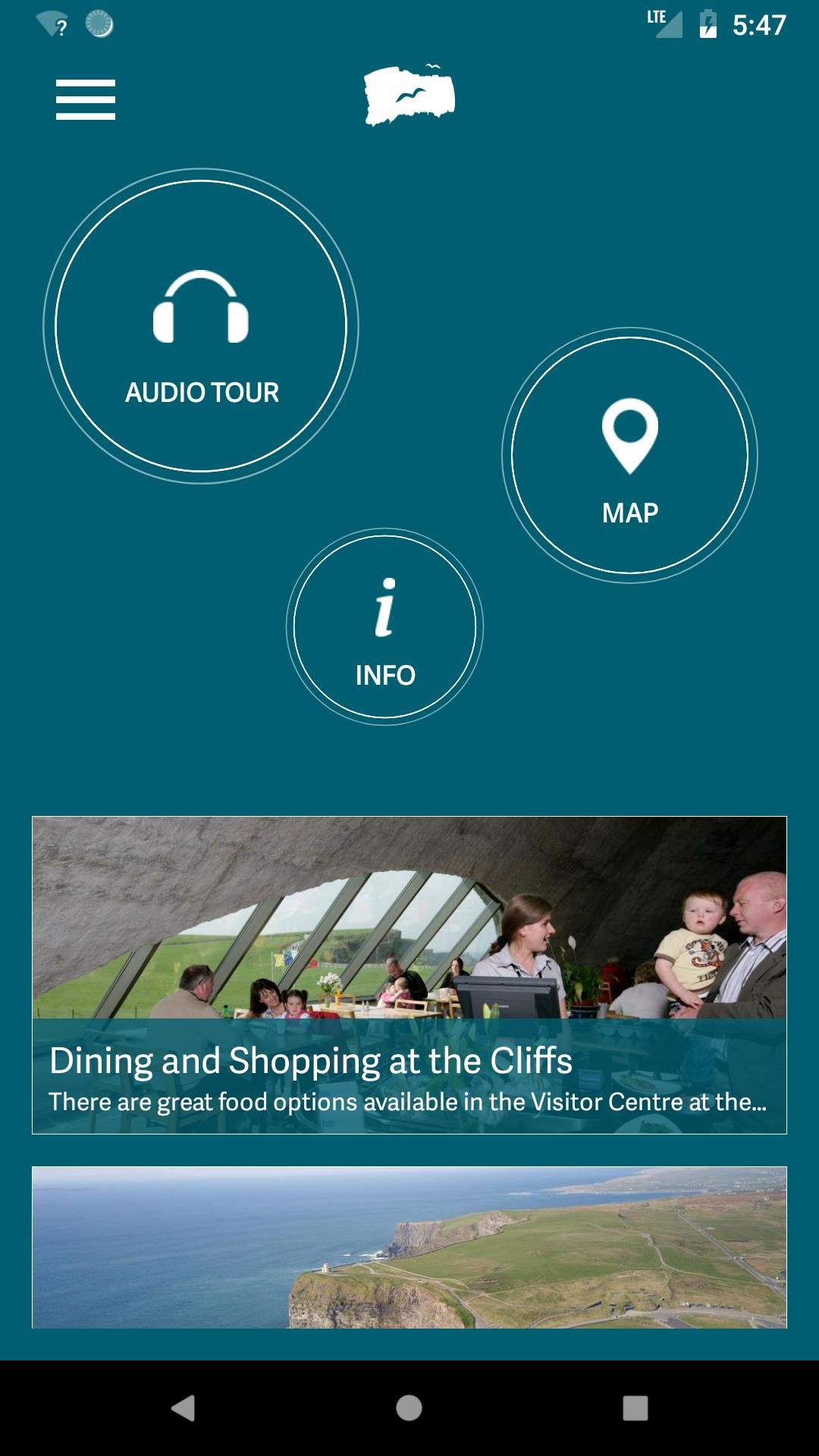Go to the device home screen
This screenshot has height=1456, width=819.
[x=409, y=1408]
